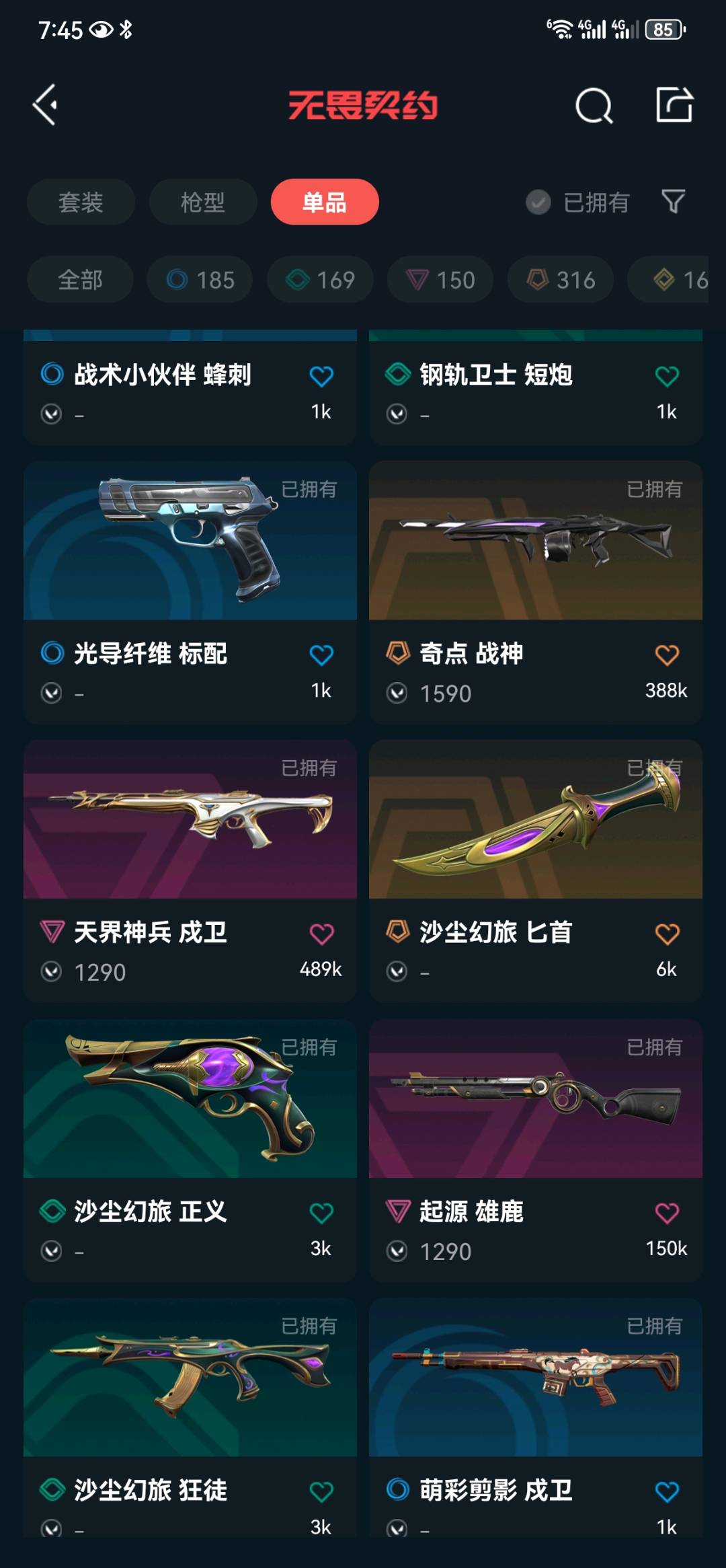Filter by the 316 rarity chip
This screenshot has height=1568, width=726.
[560, 280]
